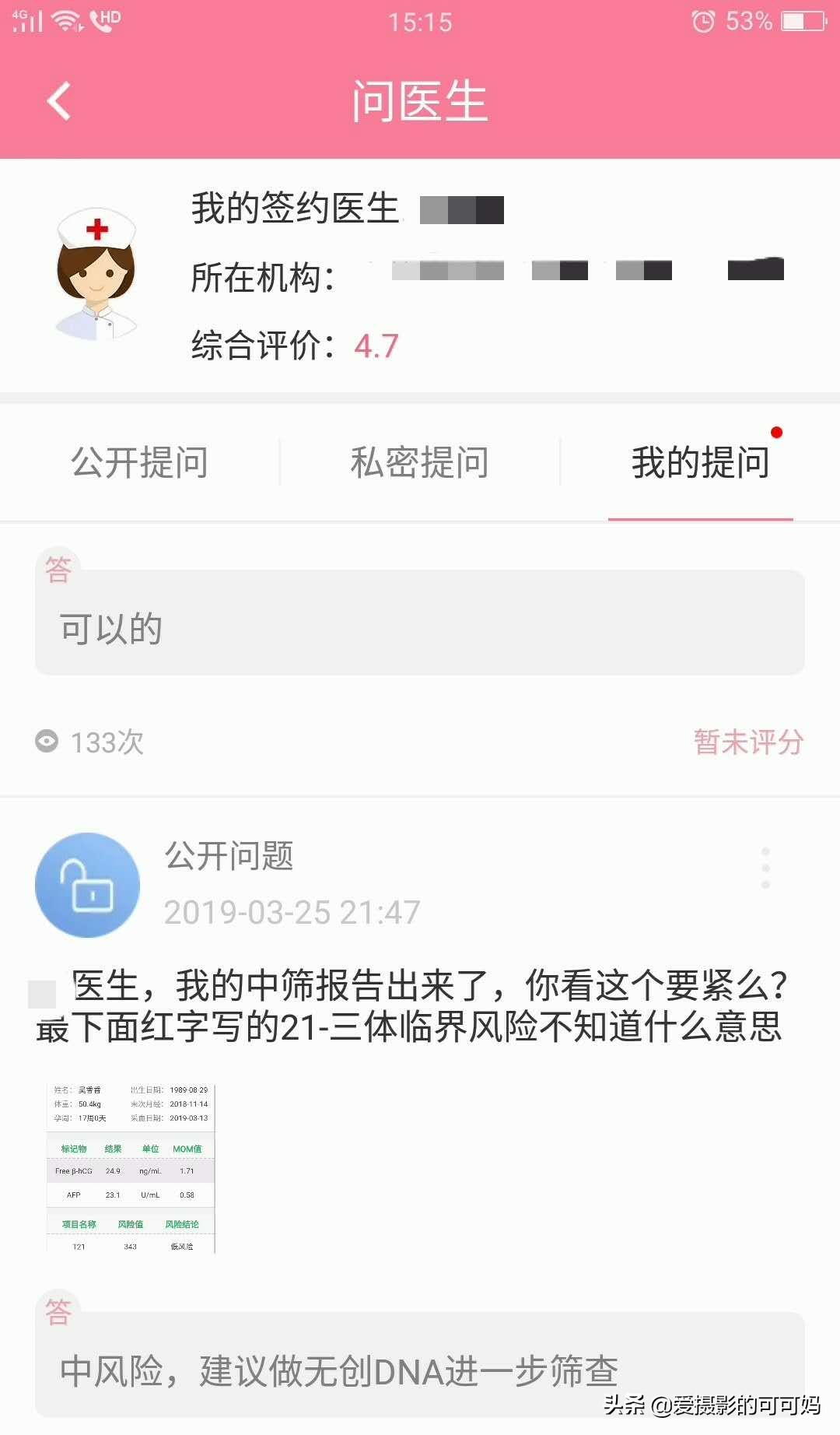Switch to the 公开提问 tab
This screenshot has height=1435, width=840.
(x=140, y=462)
